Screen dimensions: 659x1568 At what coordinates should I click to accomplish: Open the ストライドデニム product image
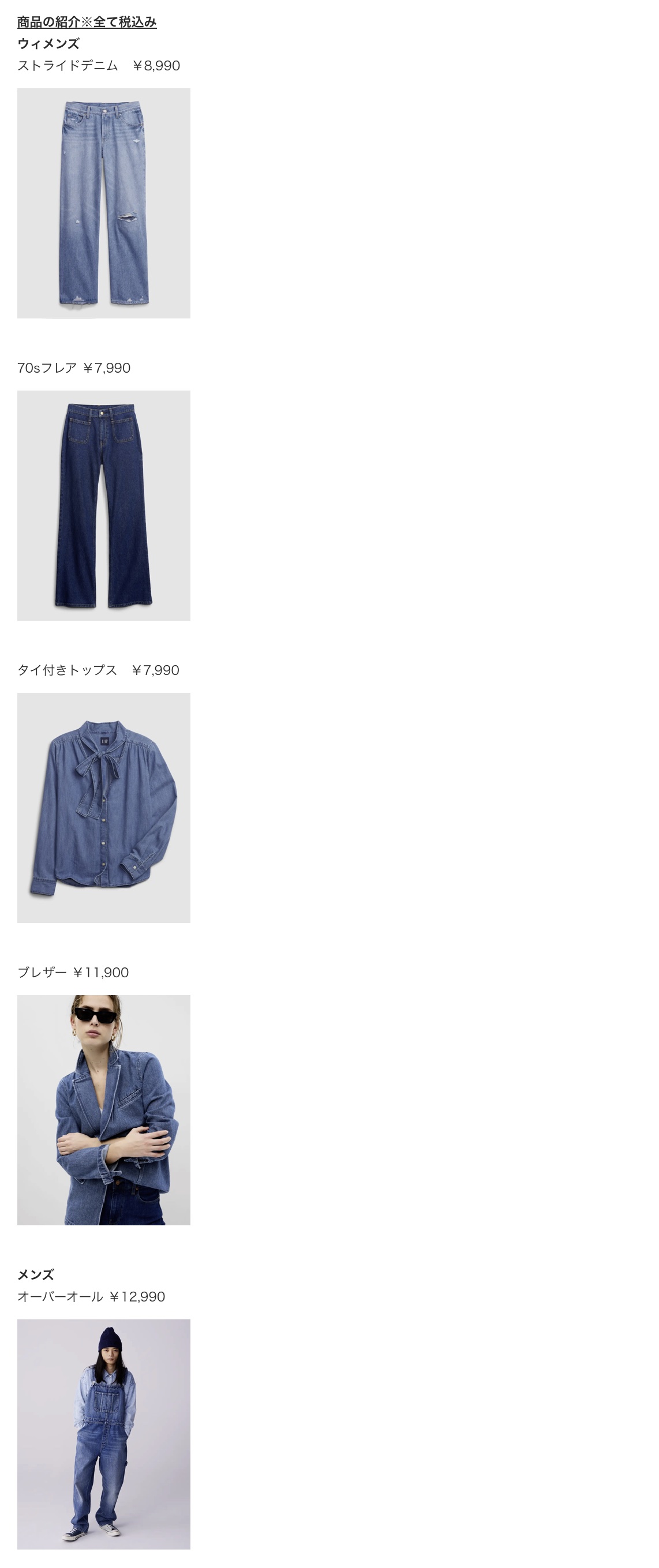[x=103, y=202]
